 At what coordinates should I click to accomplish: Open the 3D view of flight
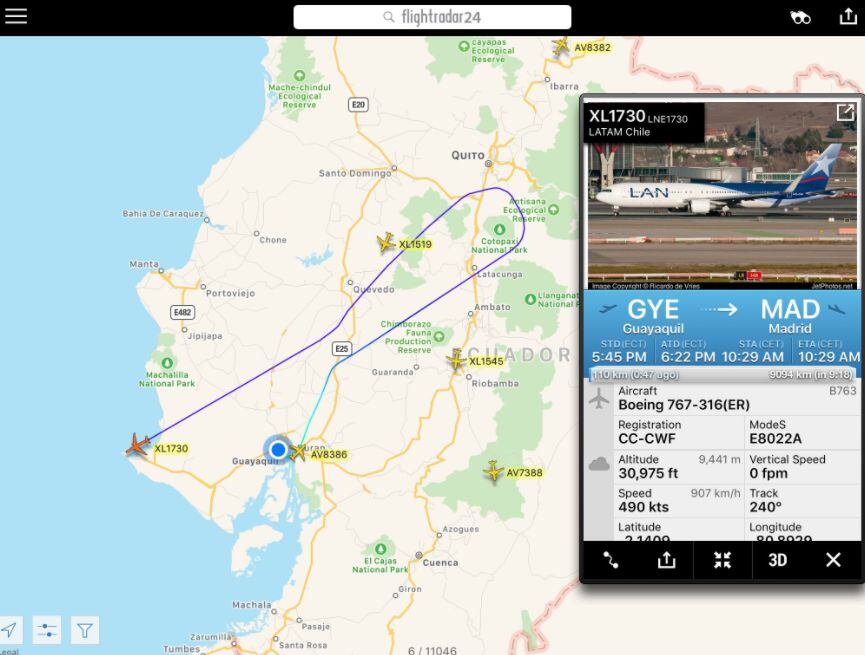[x=777, y=560]
